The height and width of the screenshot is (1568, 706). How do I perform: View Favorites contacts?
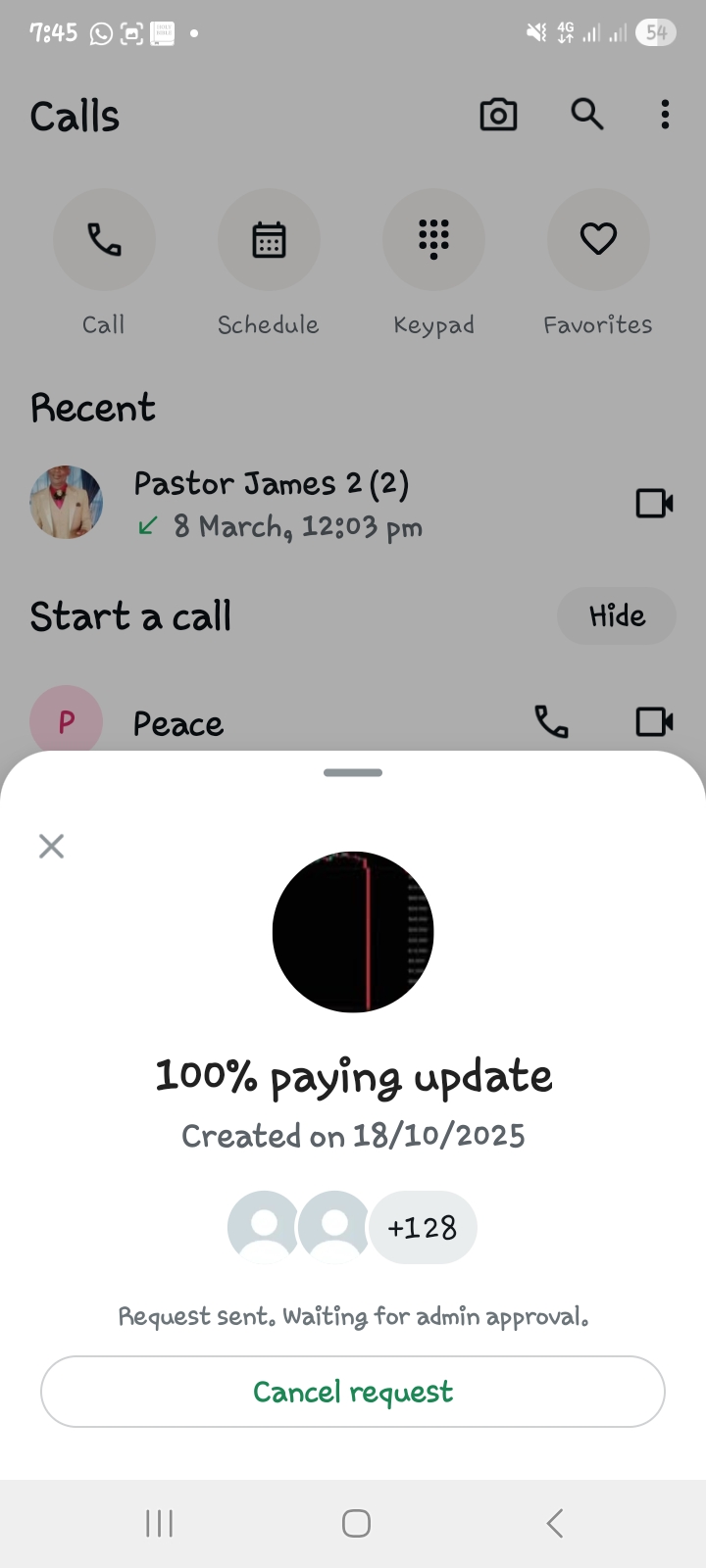click(598, 240)
